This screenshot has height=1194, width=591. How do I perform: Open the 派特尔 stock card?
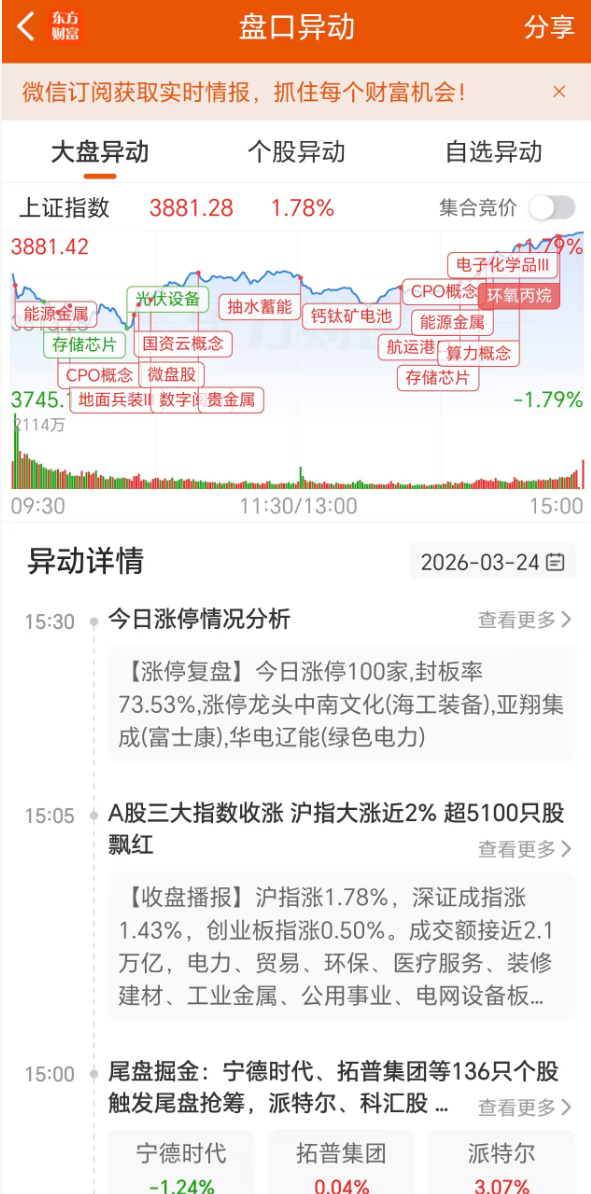(x=502, y=1162)
